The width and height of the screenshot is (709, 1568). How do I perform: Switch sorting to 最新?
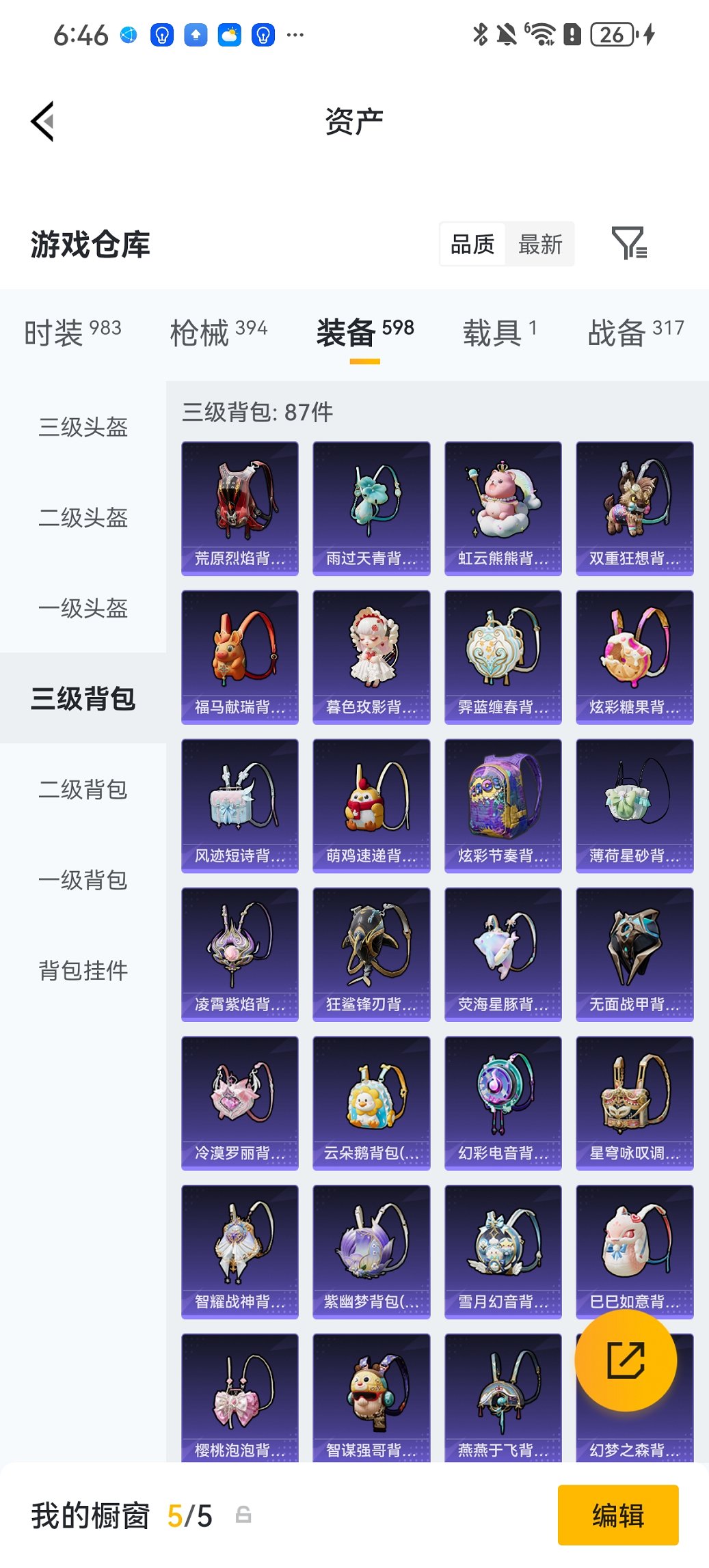[x=540, y=244]
